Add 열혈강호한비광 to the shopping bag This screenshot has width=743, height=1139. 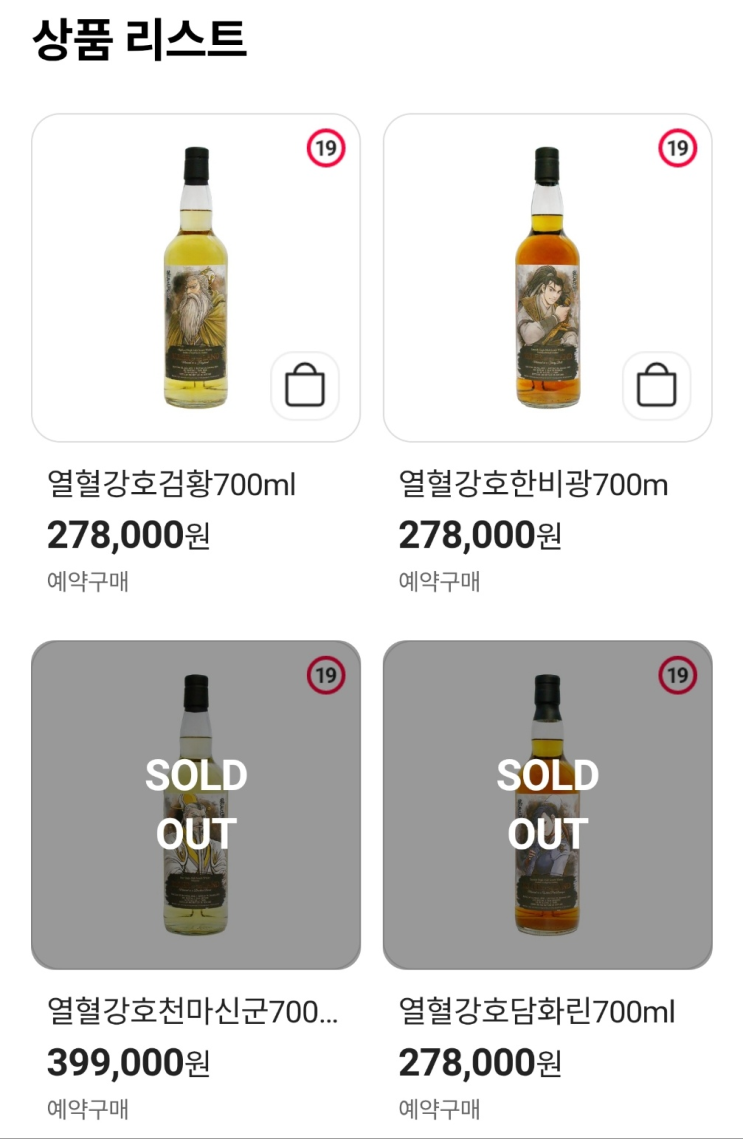[657, 385]
